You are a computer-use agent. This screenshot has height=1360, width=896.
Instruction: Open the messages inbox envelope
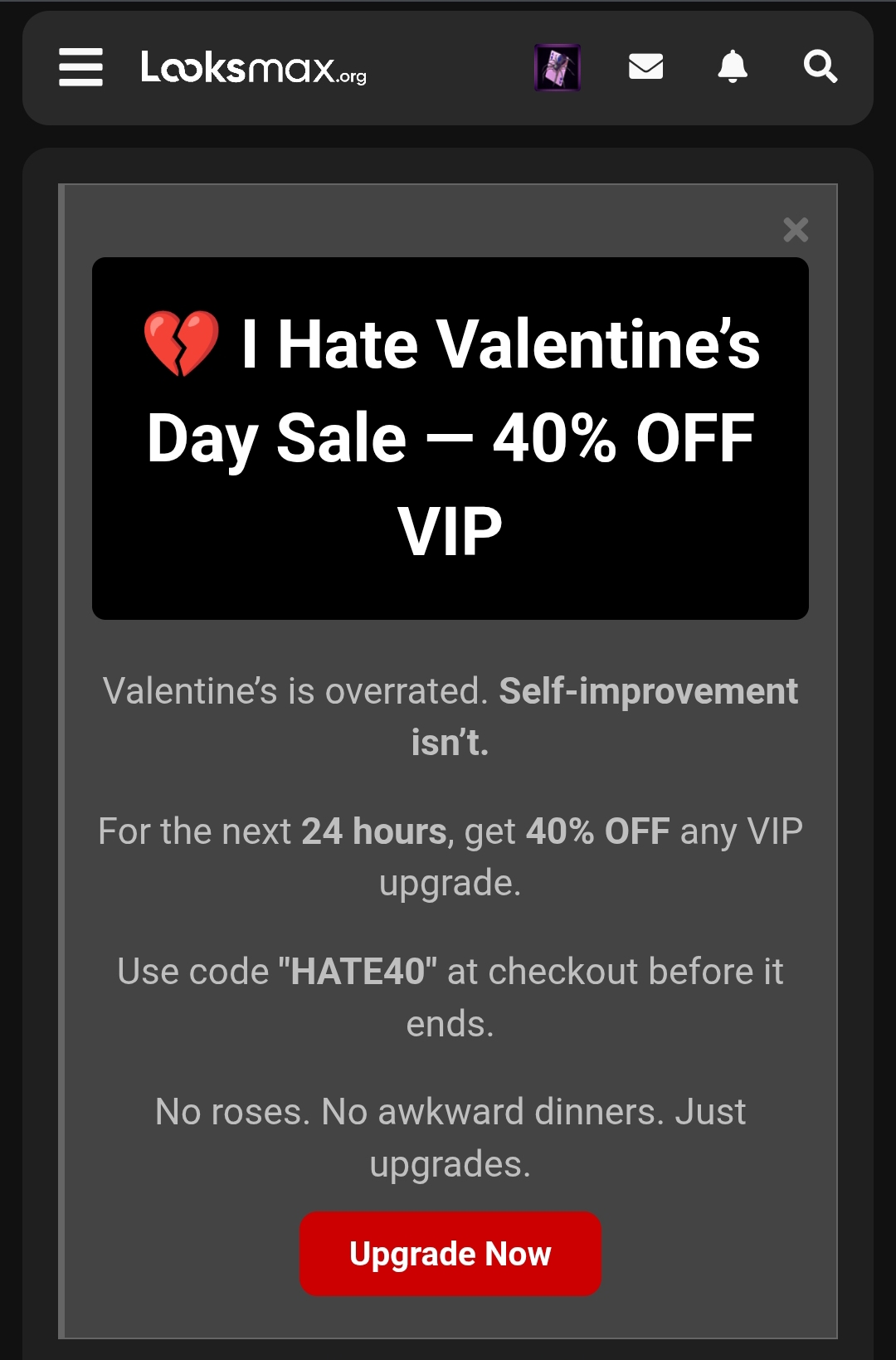coord(645,66)
